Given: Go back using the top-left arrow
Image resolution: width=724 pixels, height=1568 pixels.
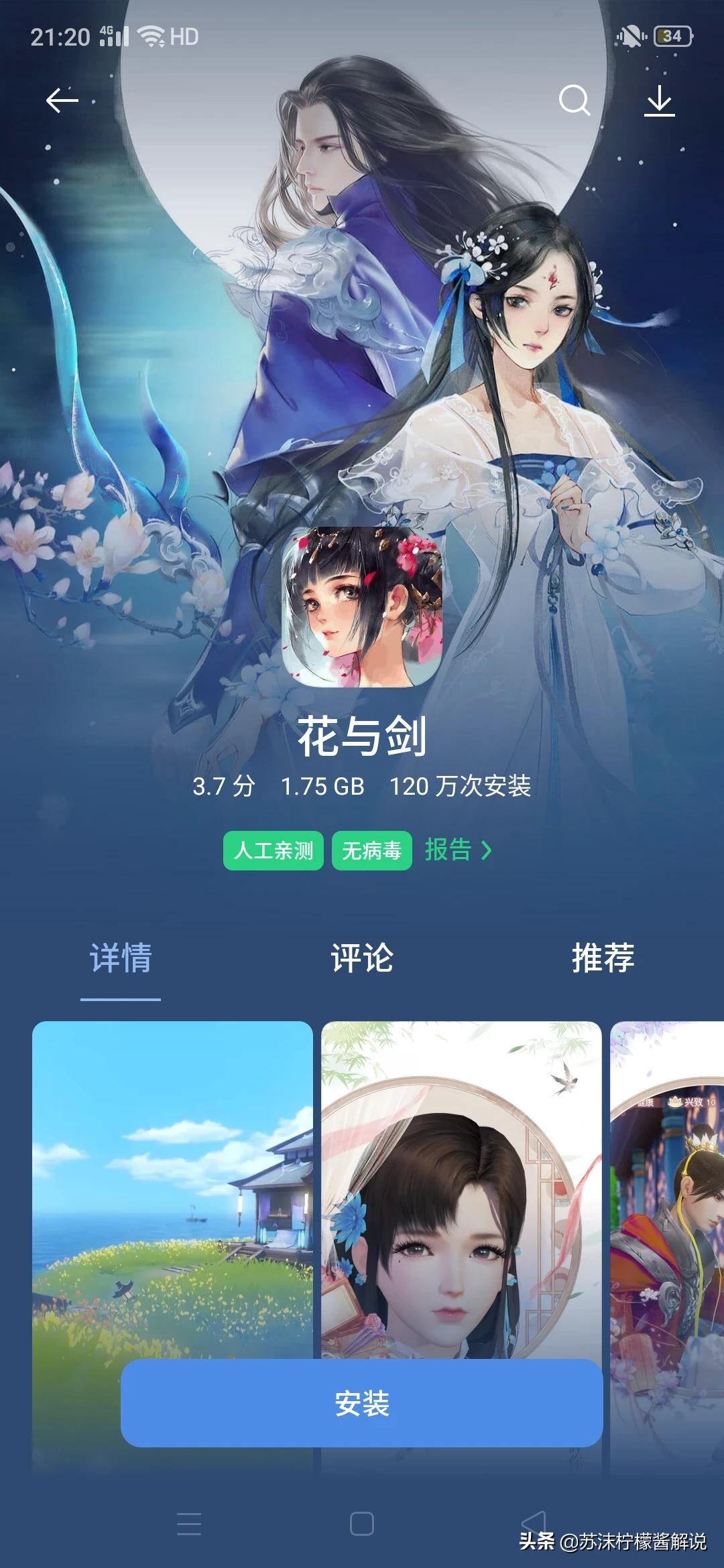Looking at the screenshot, I should (62, 101).
